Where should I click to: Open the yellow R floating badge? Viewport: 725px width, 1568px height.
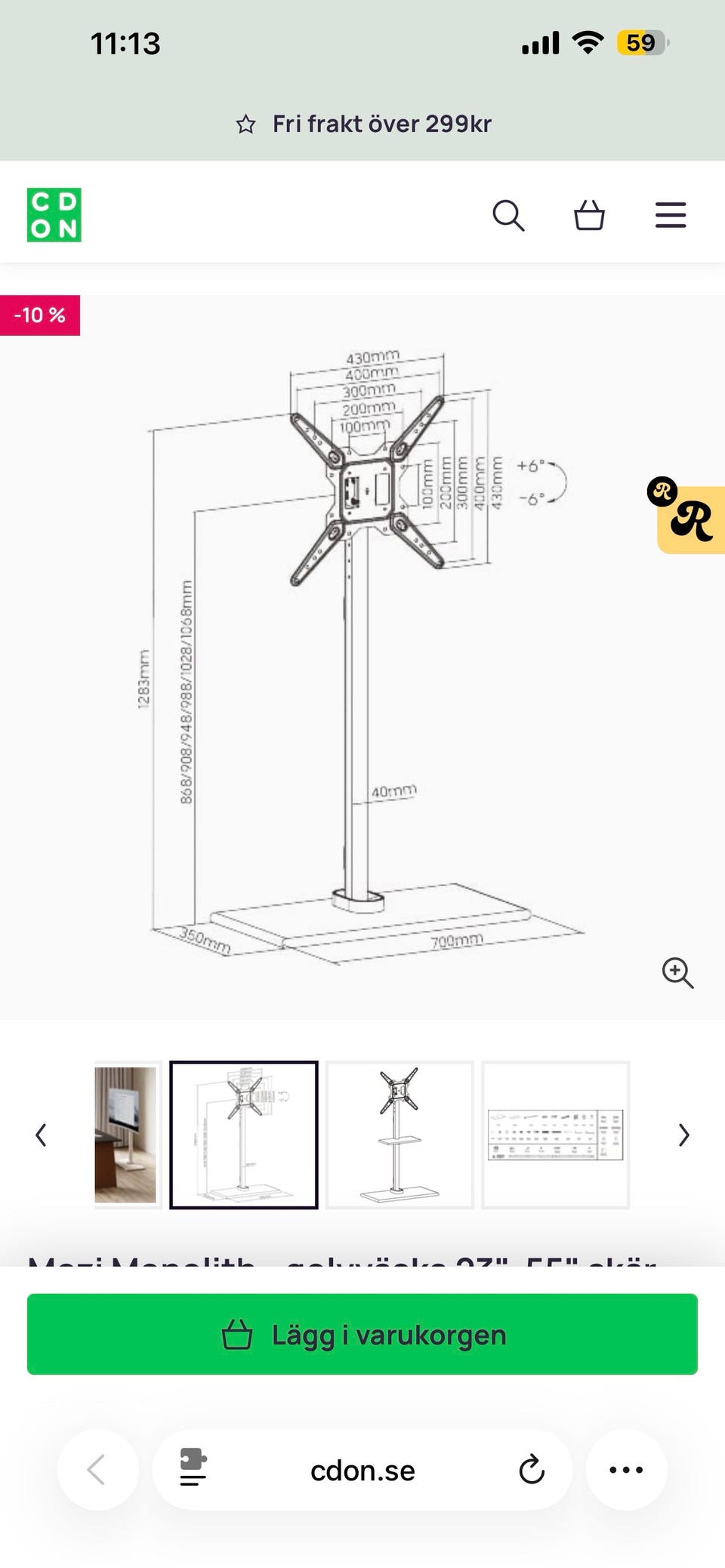click(690, 519)
